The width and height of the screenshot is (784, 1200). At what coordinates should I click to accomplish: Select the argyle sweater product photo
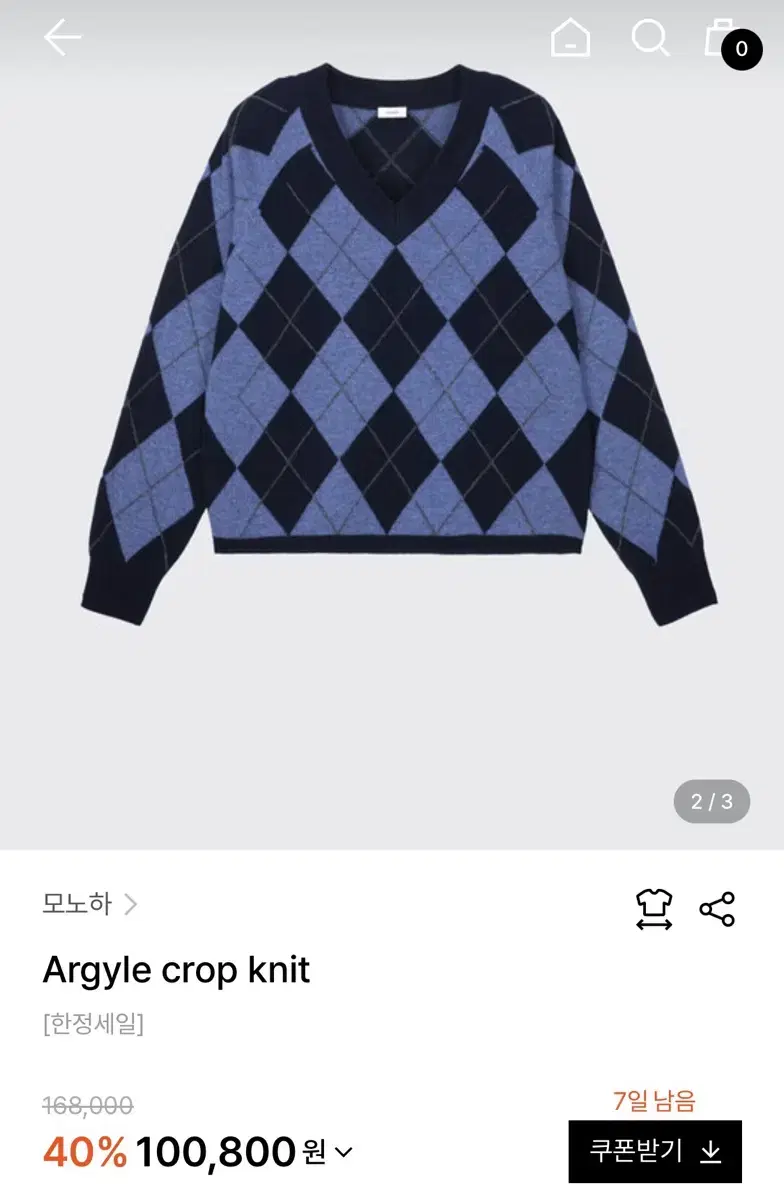click(x=390, y=350)
